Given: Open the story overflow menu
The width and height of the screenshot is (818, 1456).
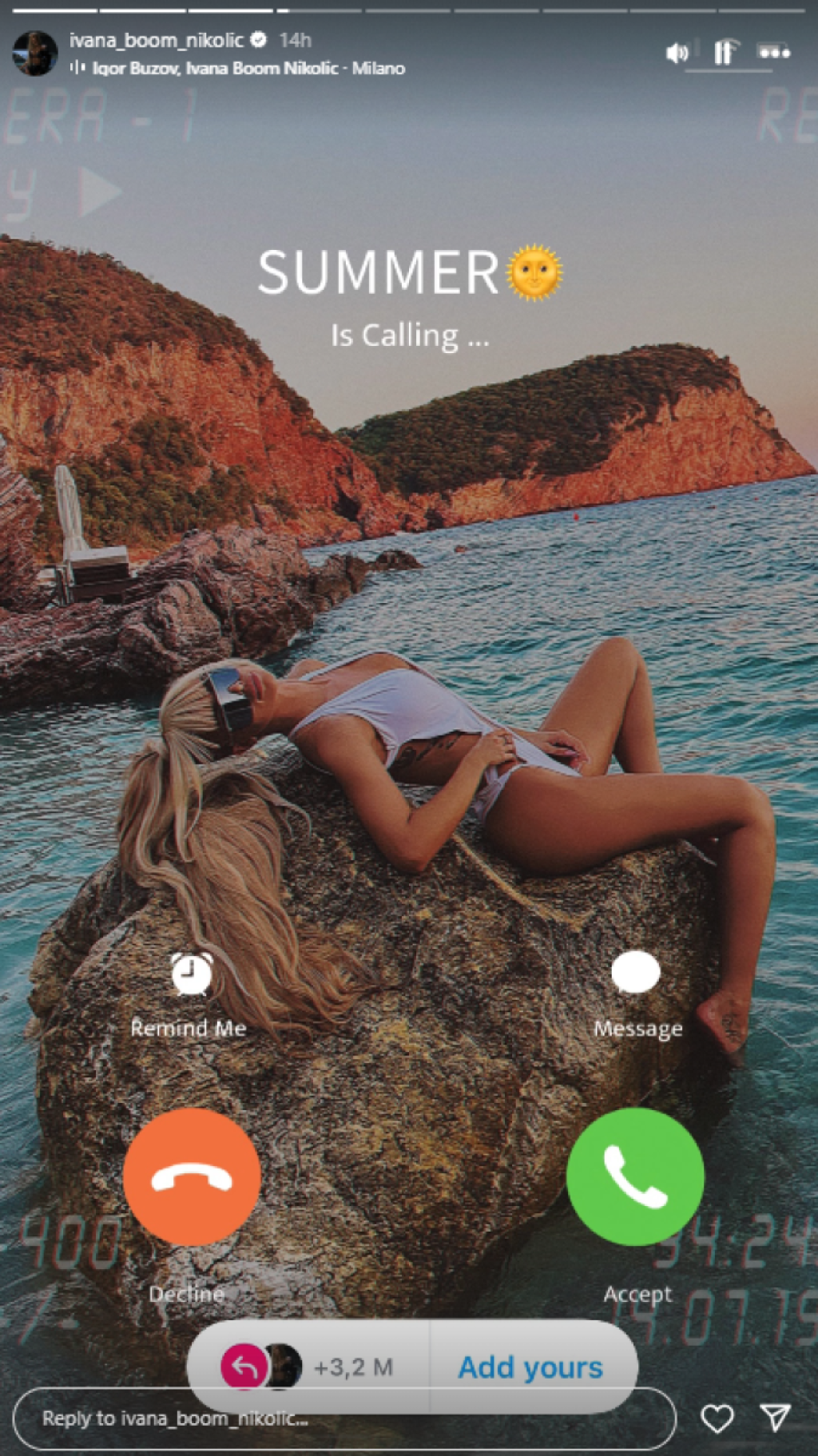Looking at the screenshot, I should [x=774, y=53].
